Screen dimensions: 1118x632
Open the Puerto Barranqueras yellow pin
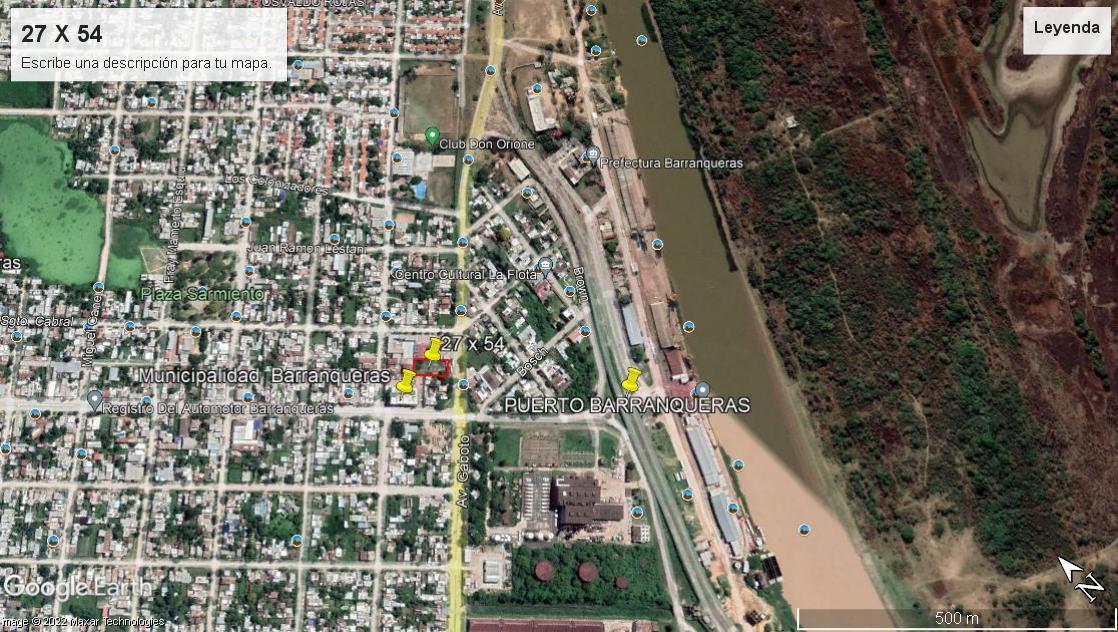(631, 379)
